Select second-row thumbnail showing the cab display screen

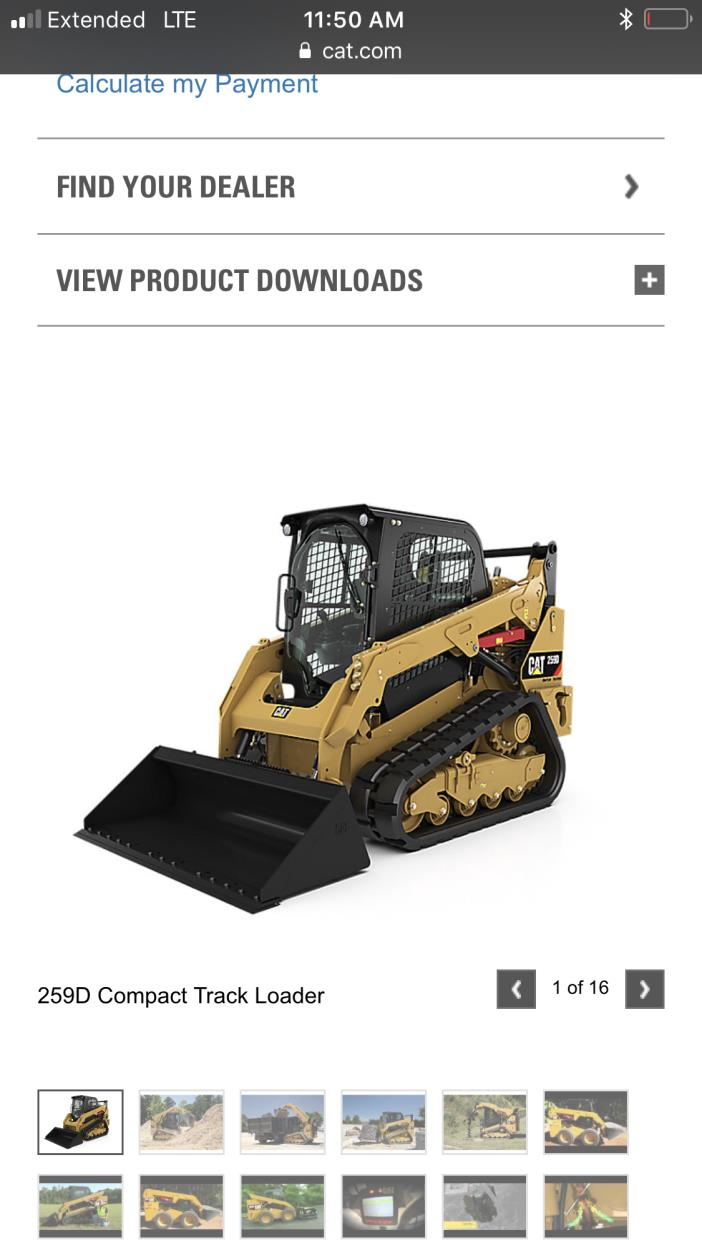point(384,1206)
